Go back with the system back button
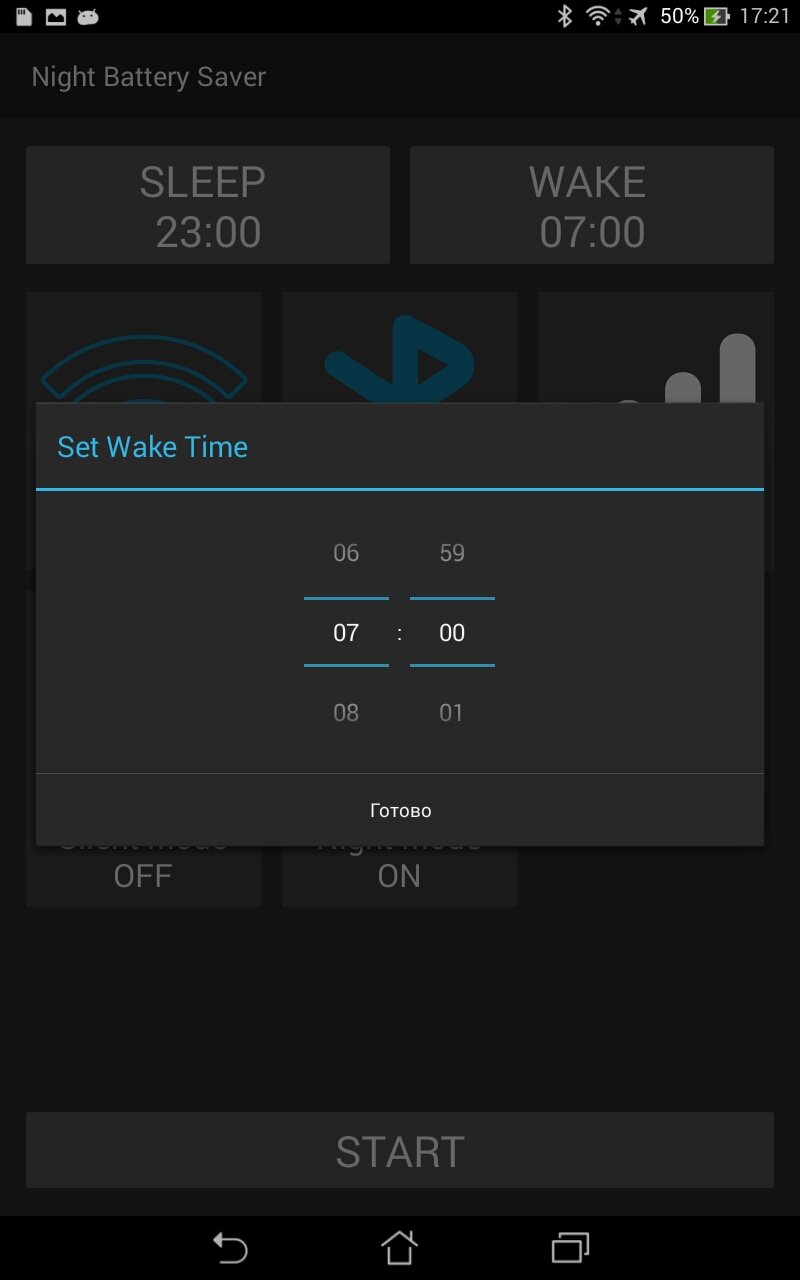 (x=229, y=1247)
